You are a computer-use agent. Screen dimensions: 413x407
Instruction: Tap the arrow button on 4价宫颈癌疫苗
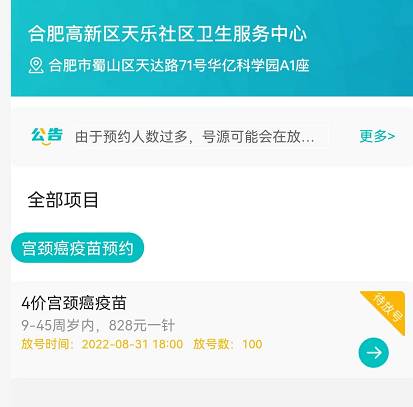[373, 353]
